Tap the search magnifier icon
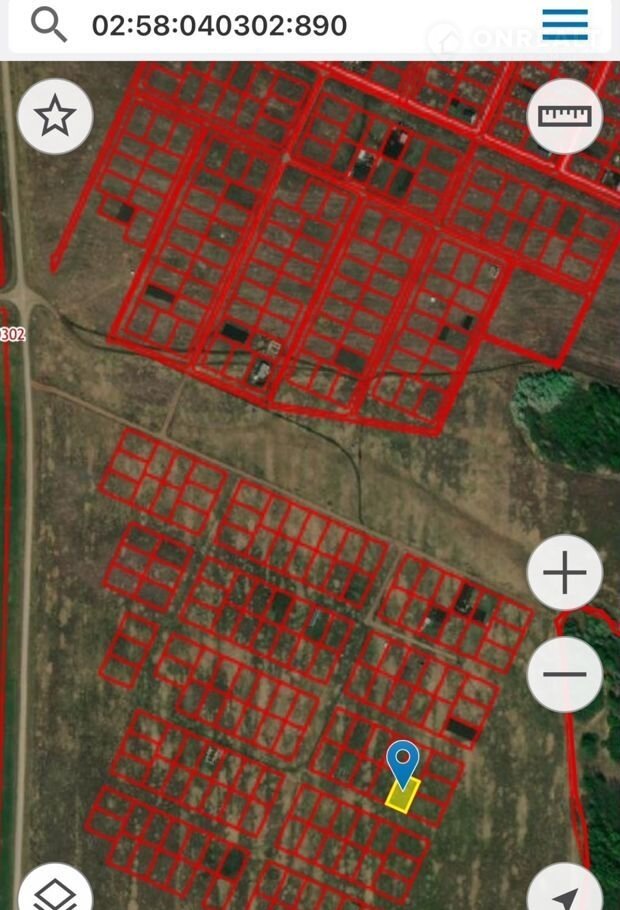 pos(48,22)
